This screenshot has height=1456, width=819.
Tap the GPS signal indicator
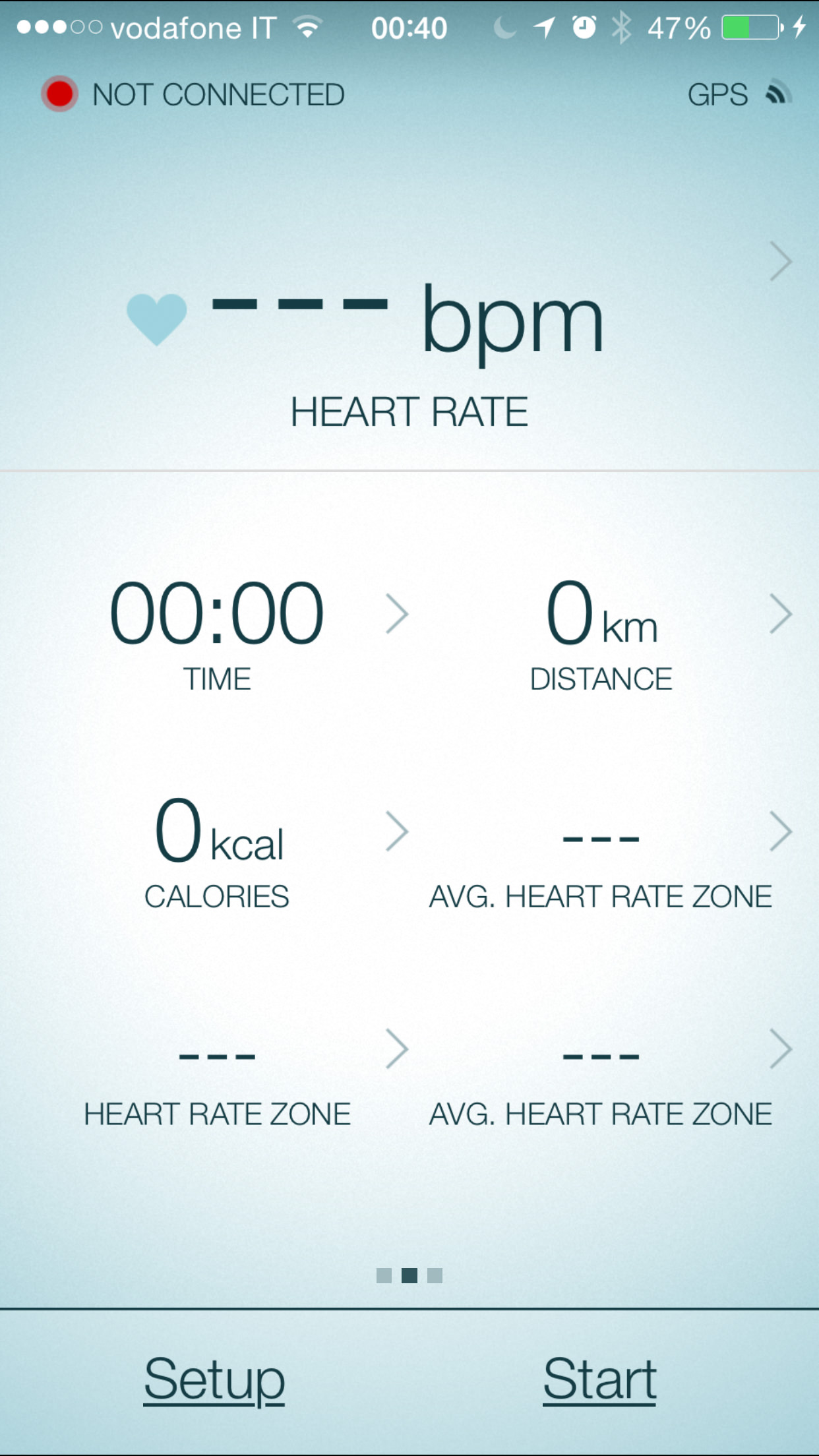[739, 94]
